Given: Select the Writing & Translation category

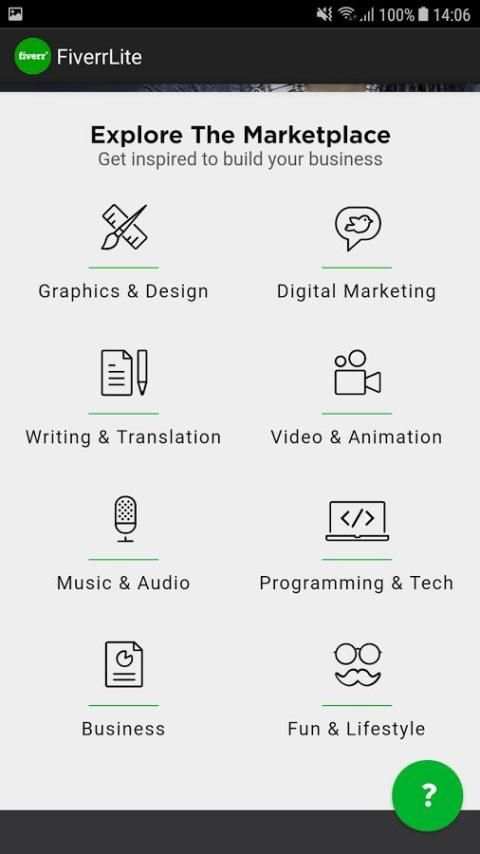Looking at the screenshot, I should point(124,398).
